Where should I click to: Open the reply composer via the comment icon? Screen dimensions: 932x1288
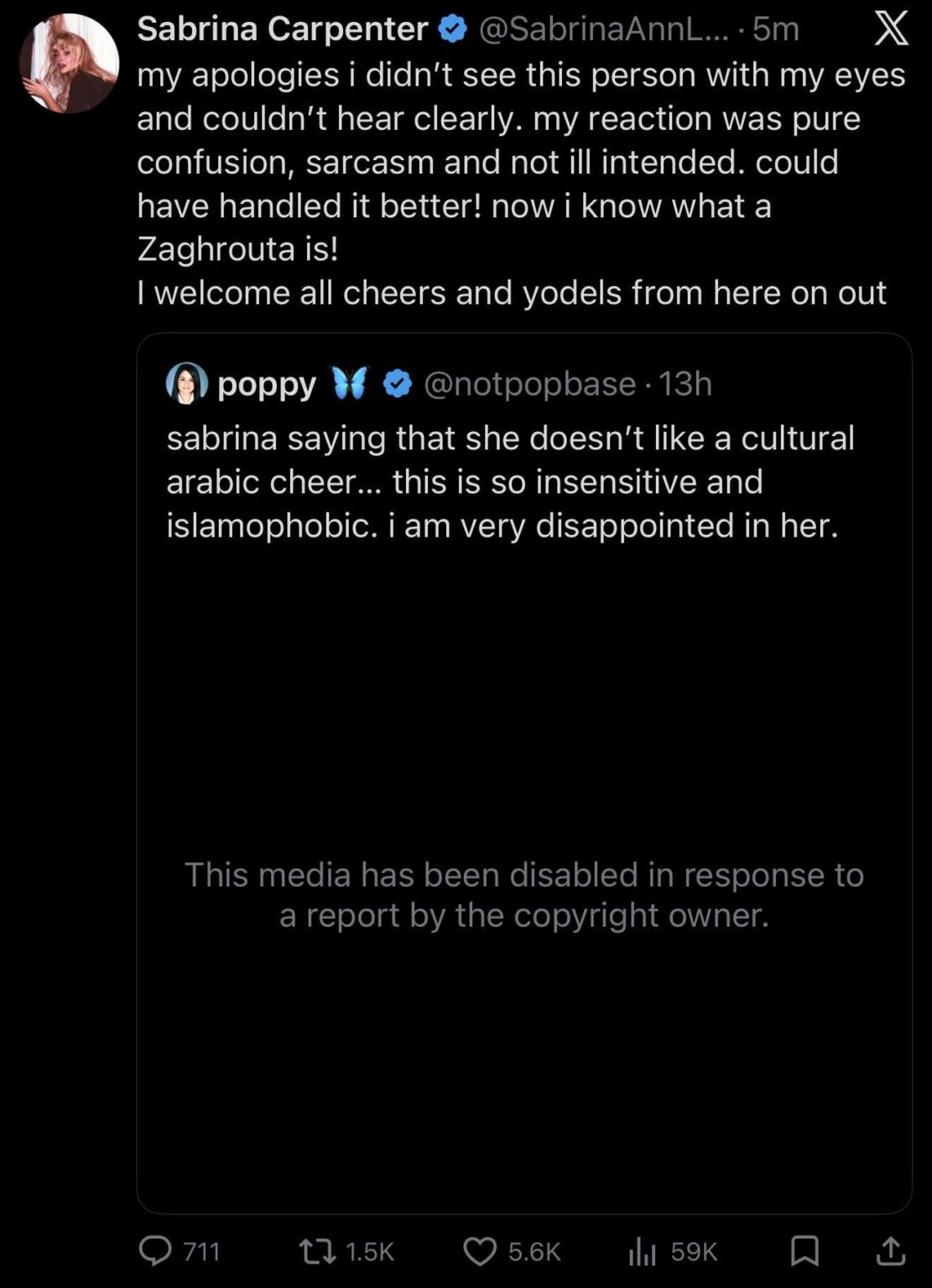click(158, 1253)
